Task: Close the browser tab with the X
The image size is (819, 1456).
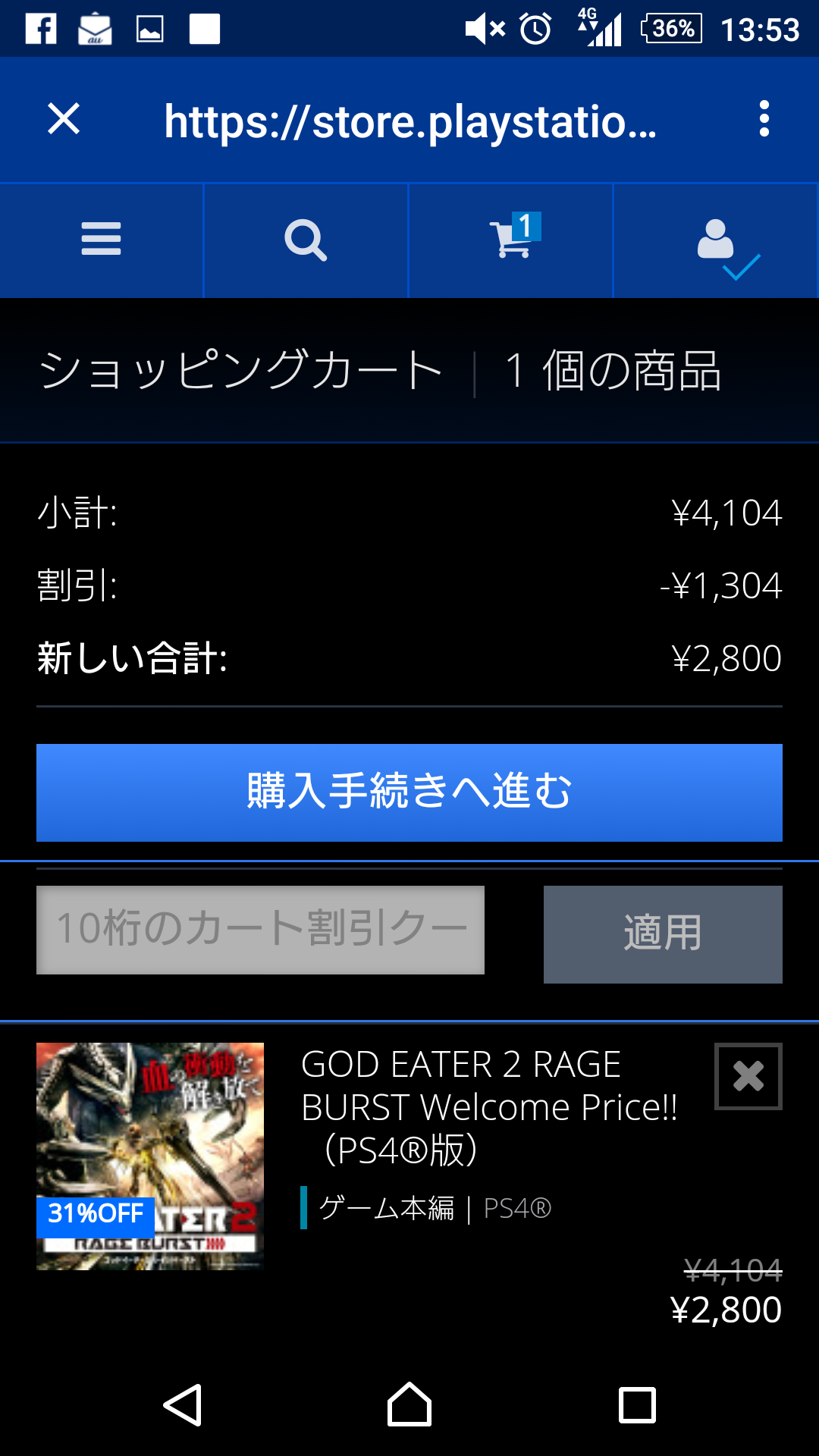Action: click(64, 119)
